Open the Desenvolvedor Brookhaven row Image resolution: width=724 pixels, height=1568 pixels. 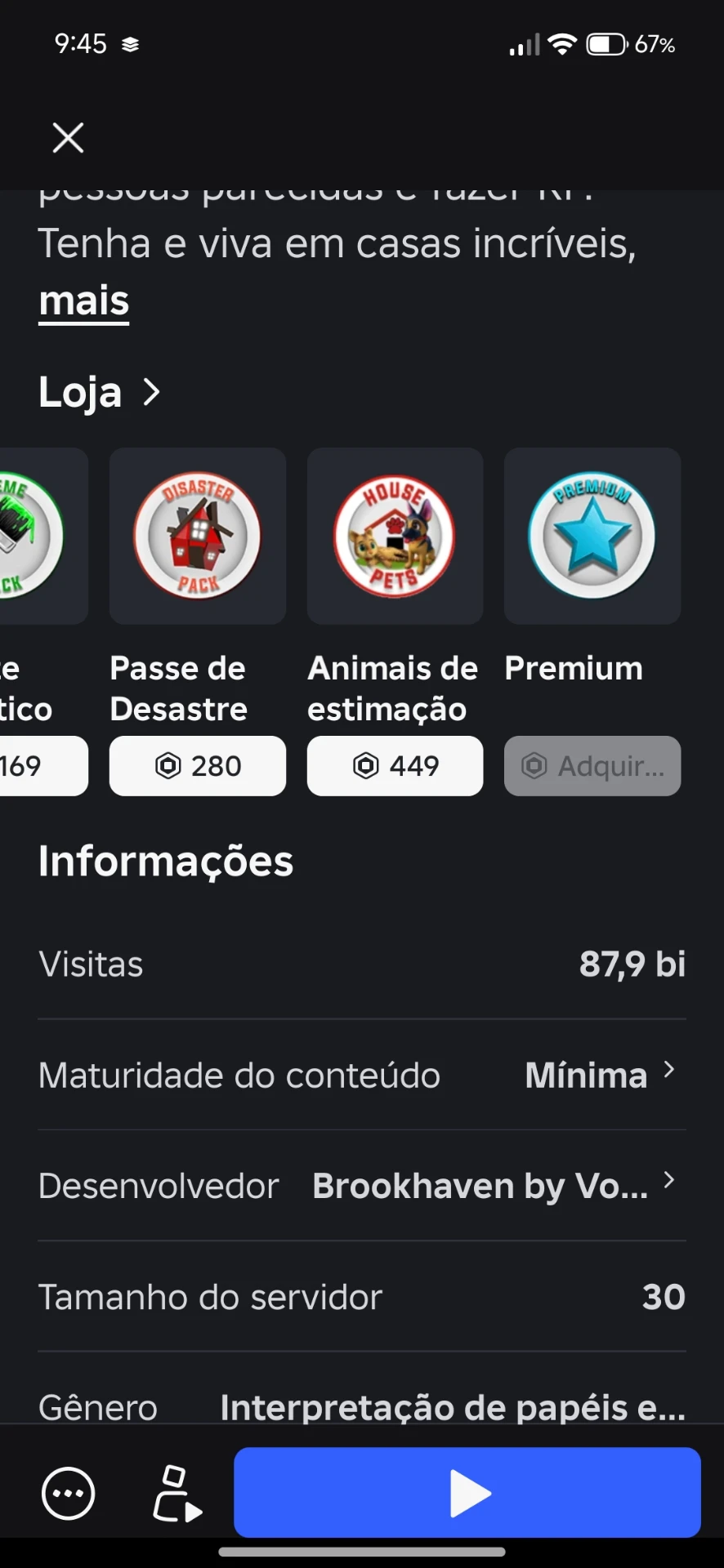coord(362,1186)
